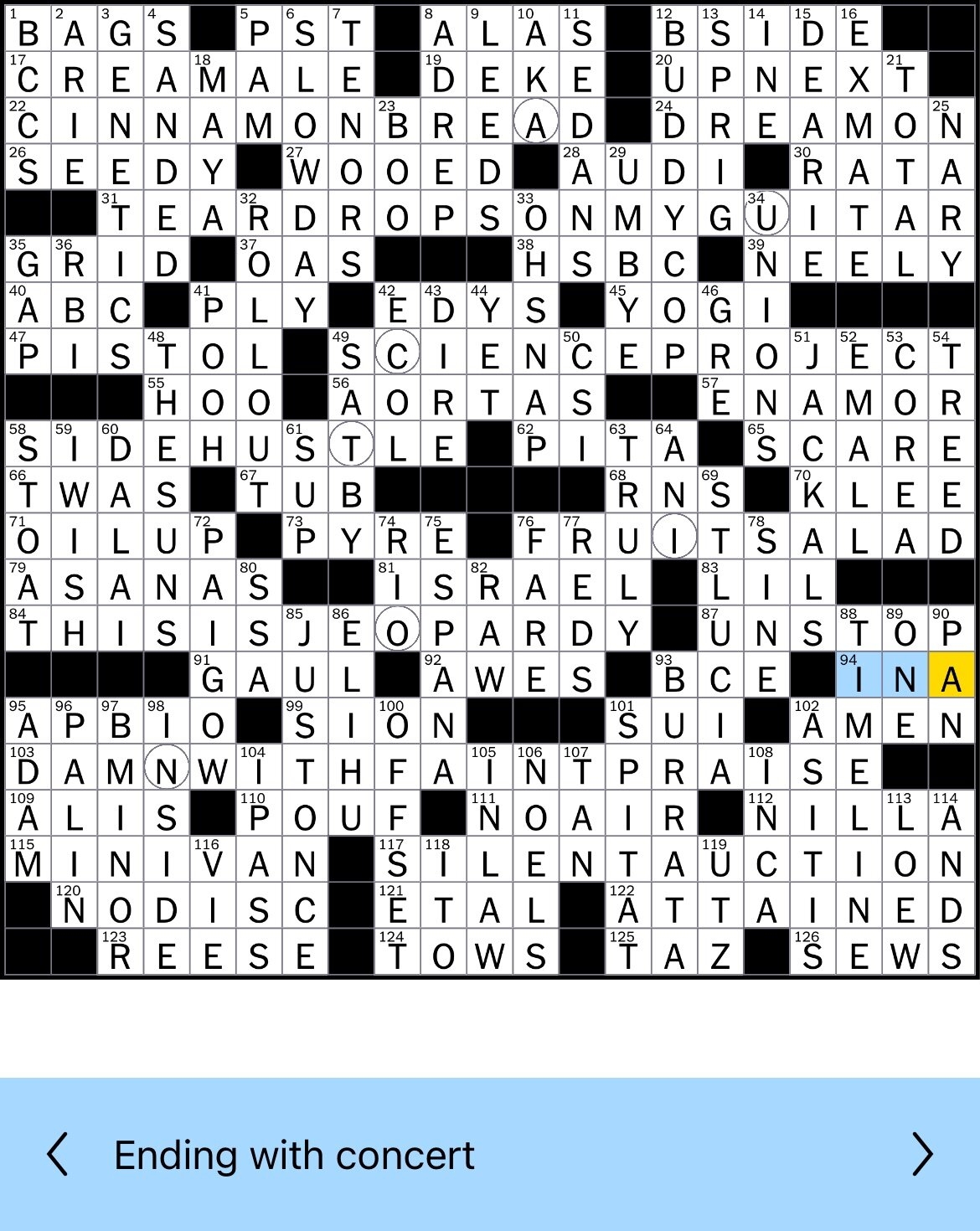This screenshot has width=980, height=1231.
Task: Select the cell numbered 103
Action: 28,771
